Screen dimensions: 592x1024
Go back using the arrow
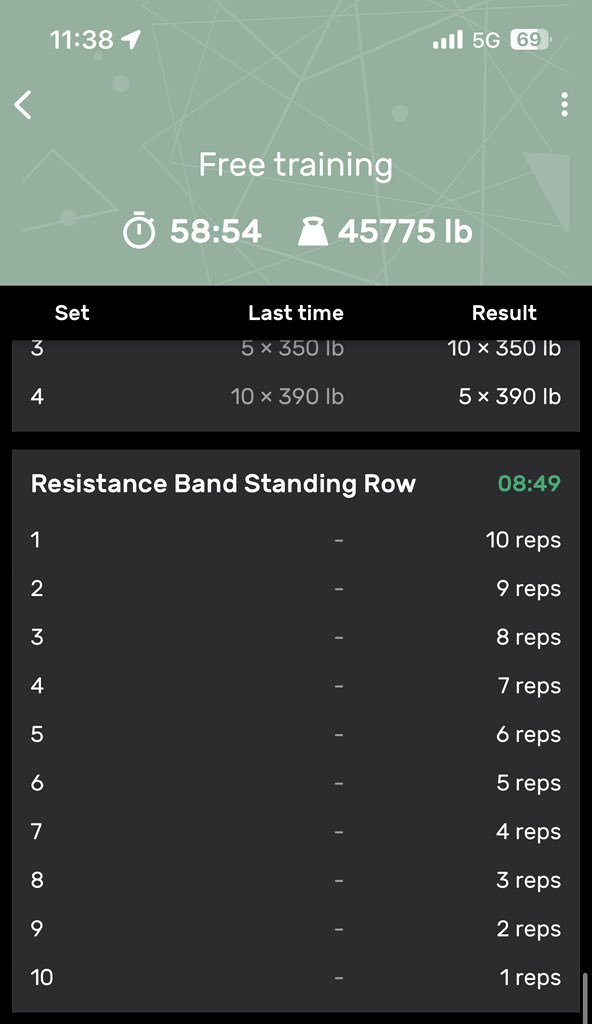[x=23, y=104]
